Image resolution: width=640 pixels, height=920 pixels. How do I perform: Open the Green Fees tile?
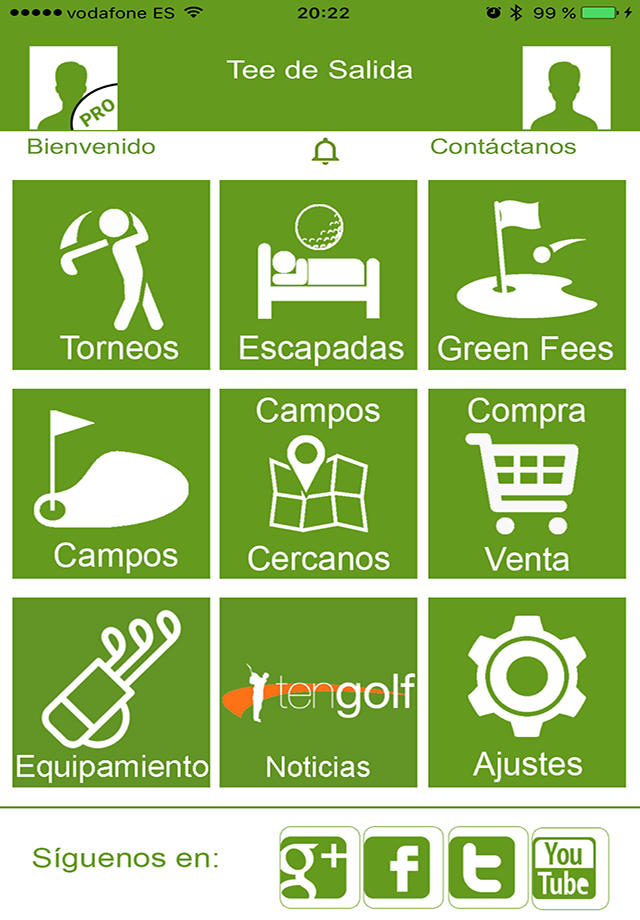tap(527, 275)
